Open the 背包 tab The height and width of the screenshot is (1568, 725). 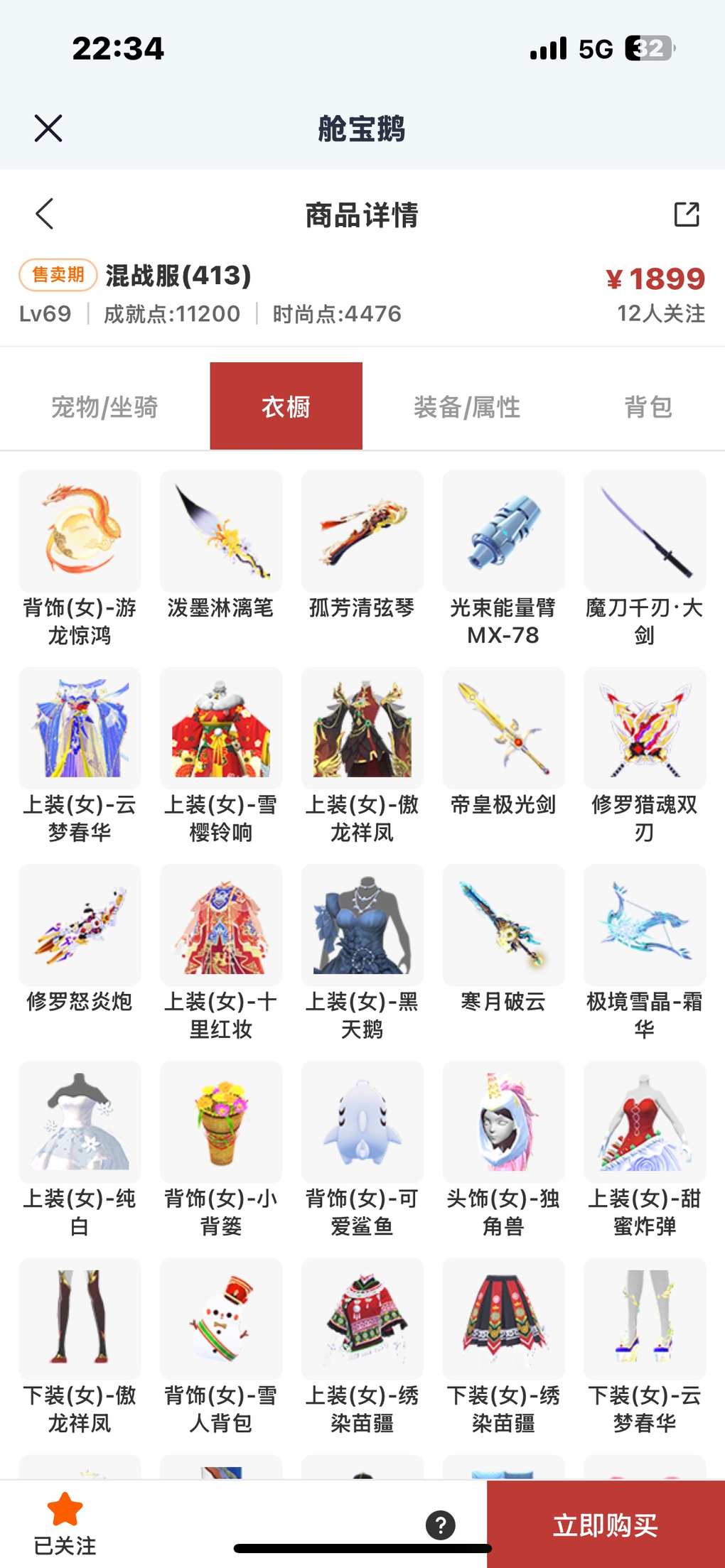[648, 407]
